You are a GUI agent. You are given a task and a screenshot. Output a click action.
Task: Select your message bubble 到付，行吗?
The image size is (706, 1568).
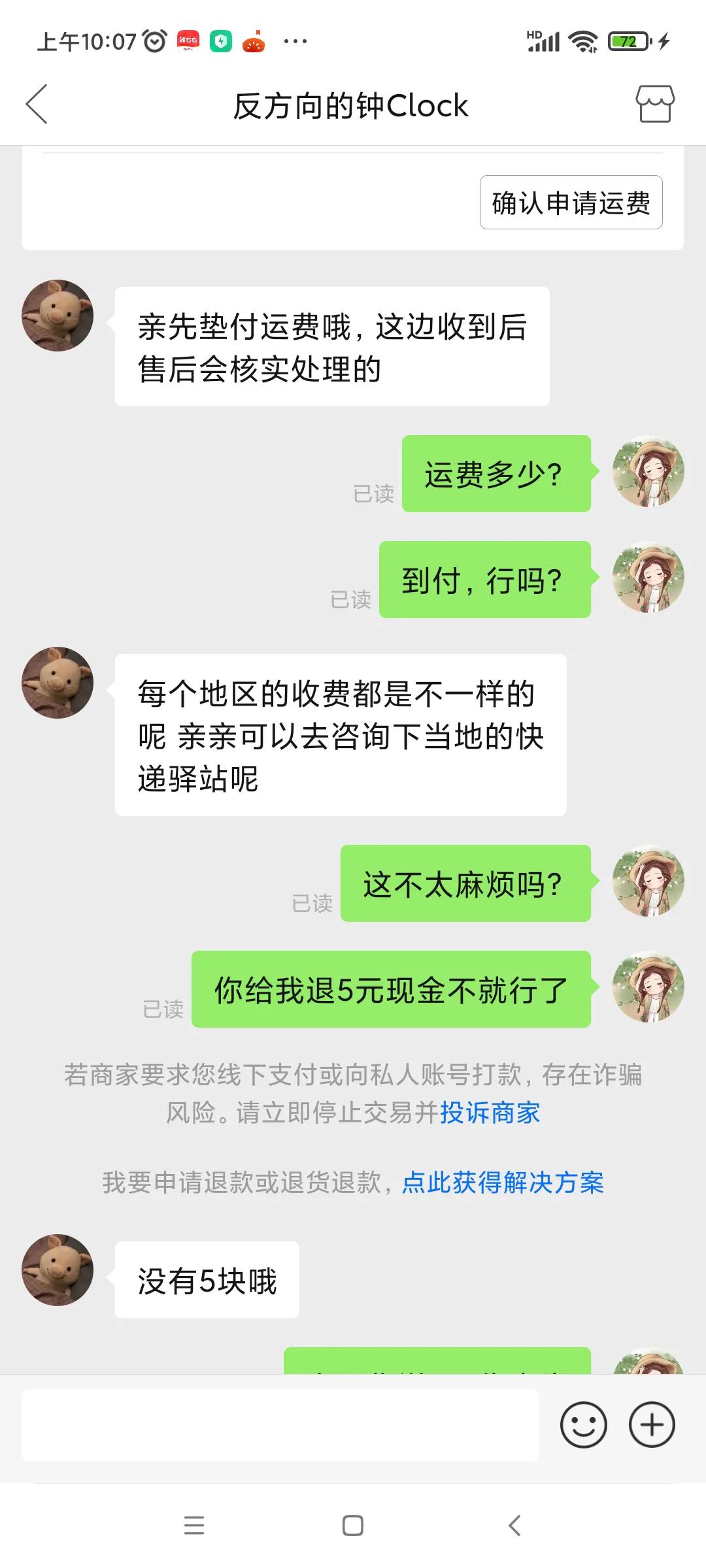pos(486,580)
